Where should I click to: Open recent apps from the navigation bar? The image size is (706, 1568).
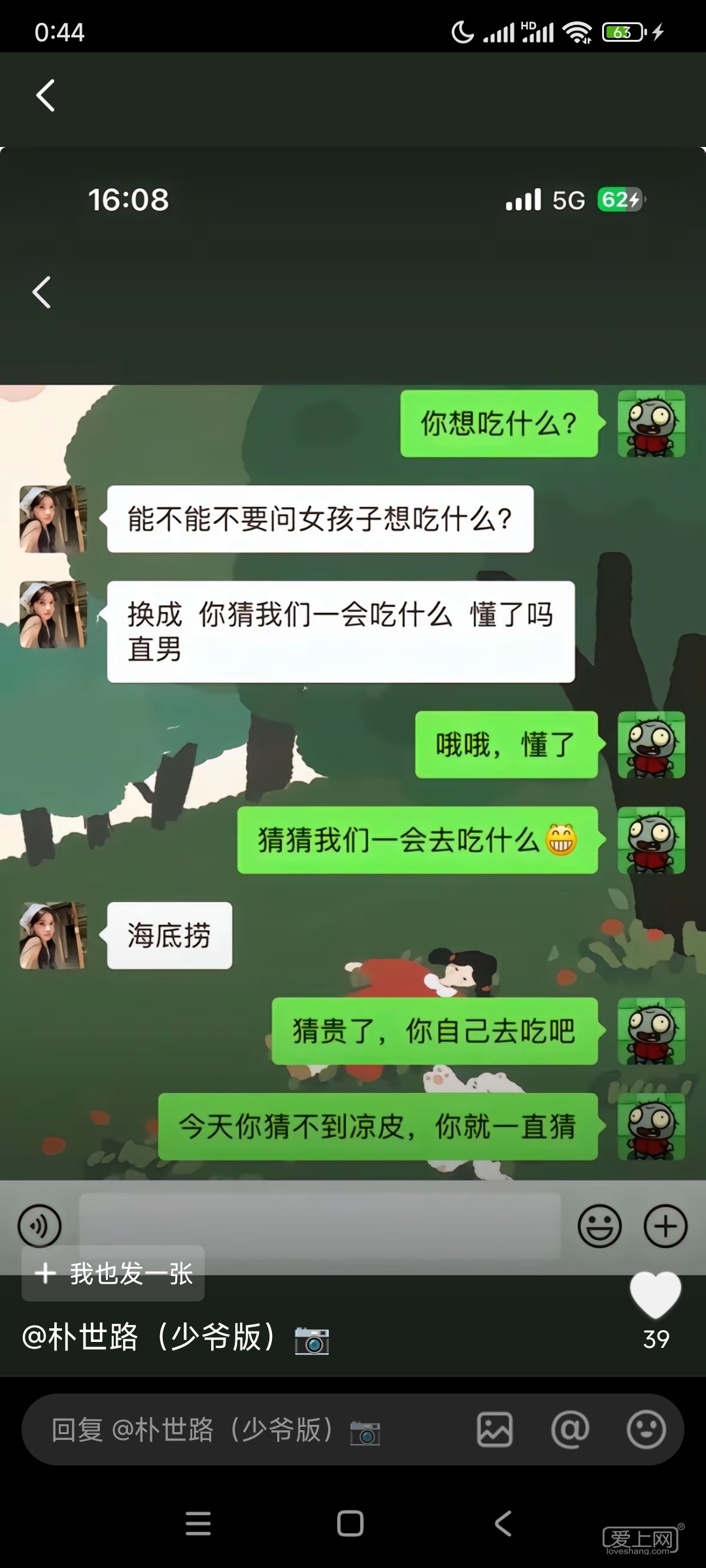pyautogui.click(x=198, y=1524)
